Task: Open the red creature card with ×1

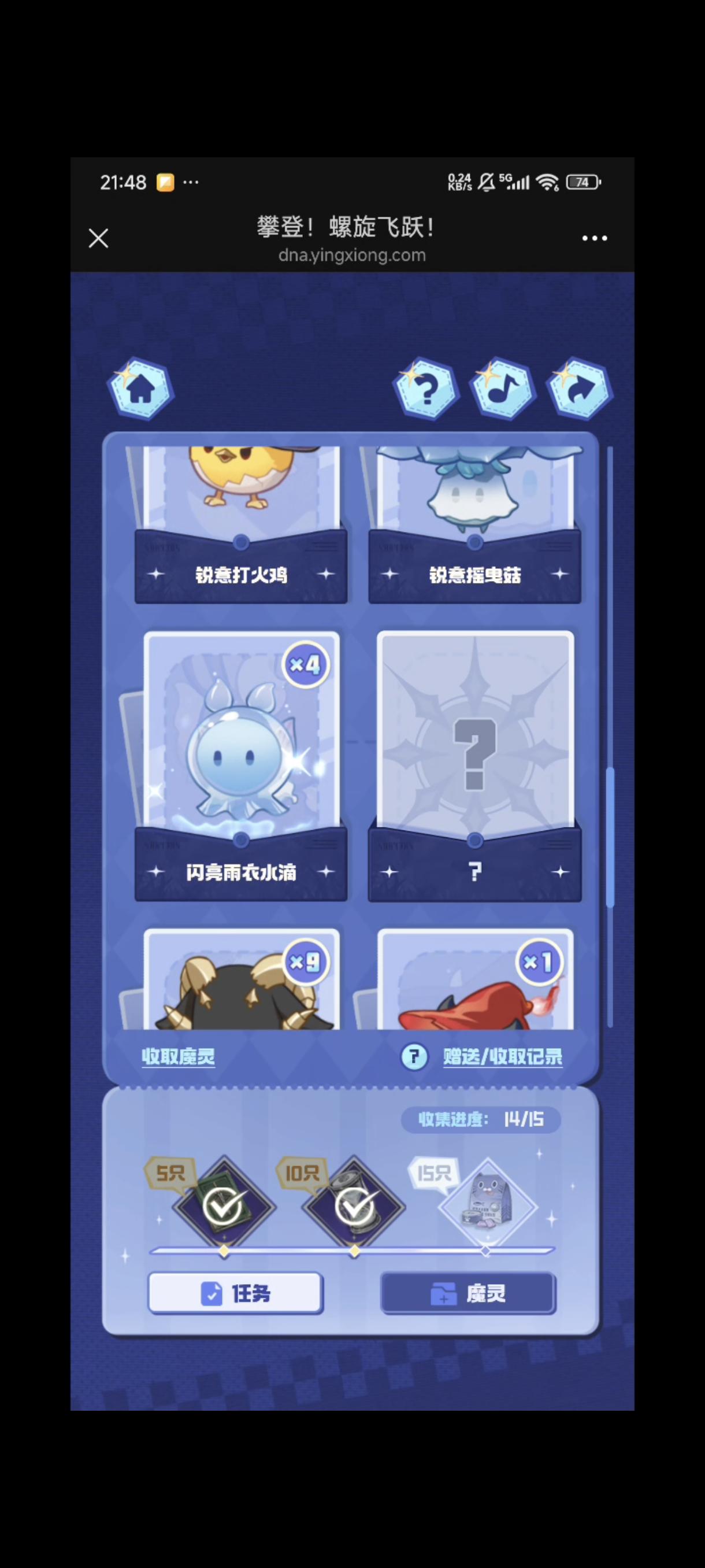Action: click(x=475, y=981)
